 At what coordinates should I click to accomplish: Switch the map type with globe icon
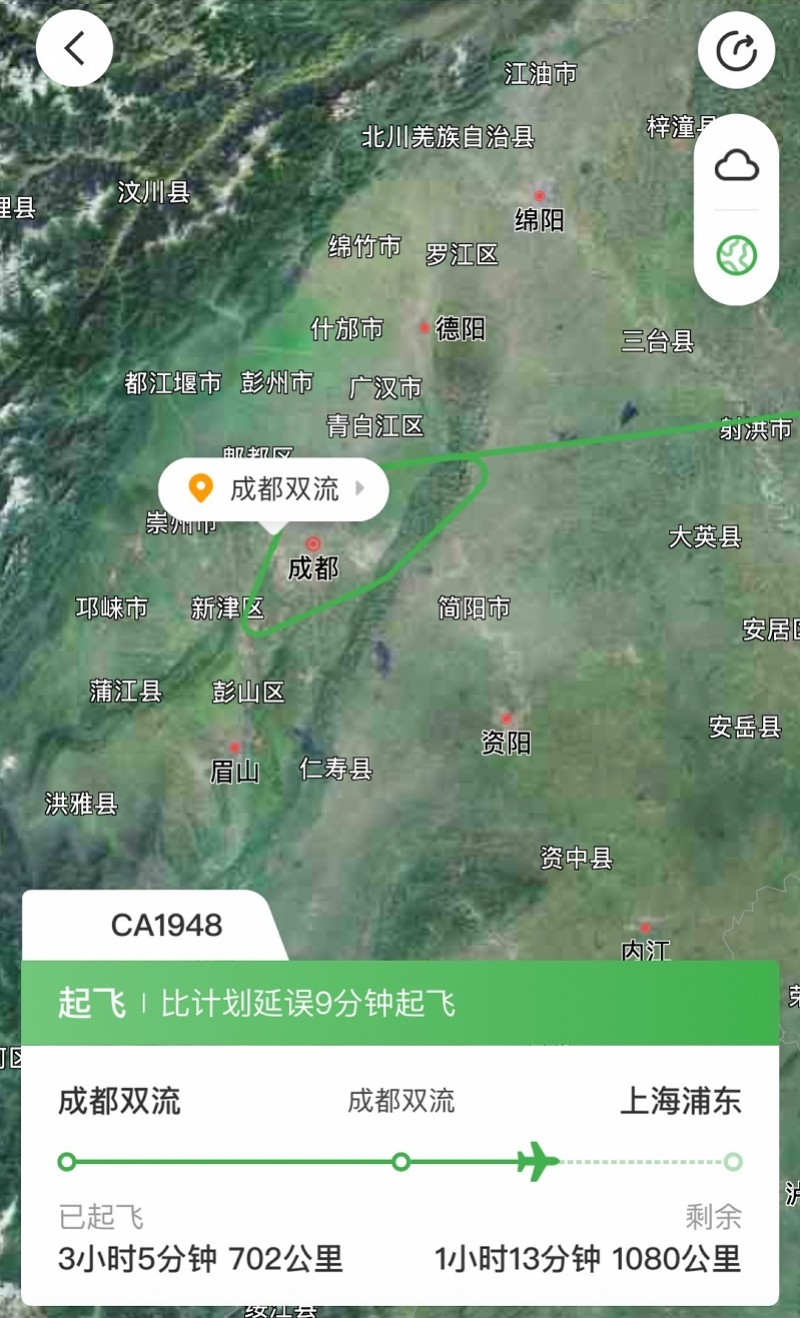[736, 255]
